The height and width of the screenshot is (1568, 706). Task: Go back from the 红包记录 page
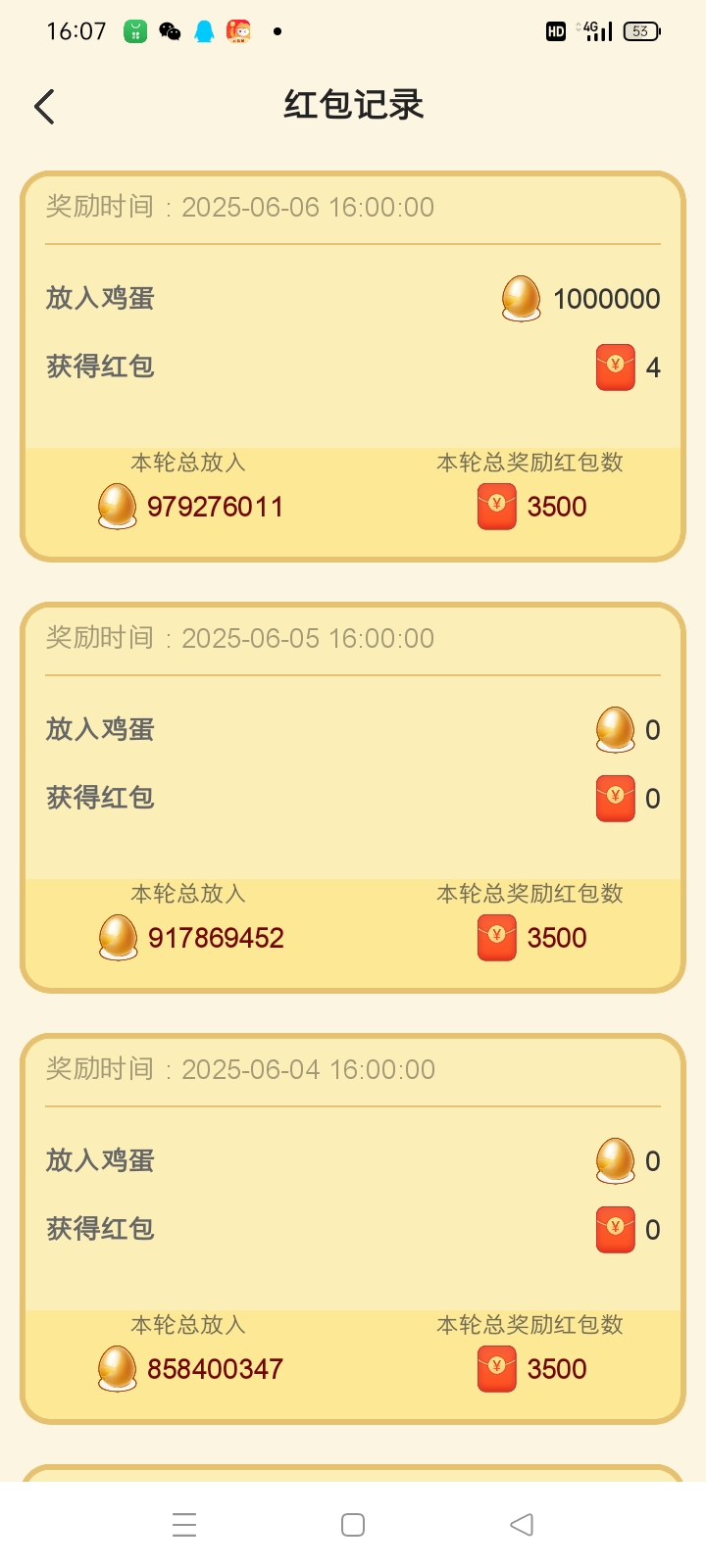(x=44, y=106)
